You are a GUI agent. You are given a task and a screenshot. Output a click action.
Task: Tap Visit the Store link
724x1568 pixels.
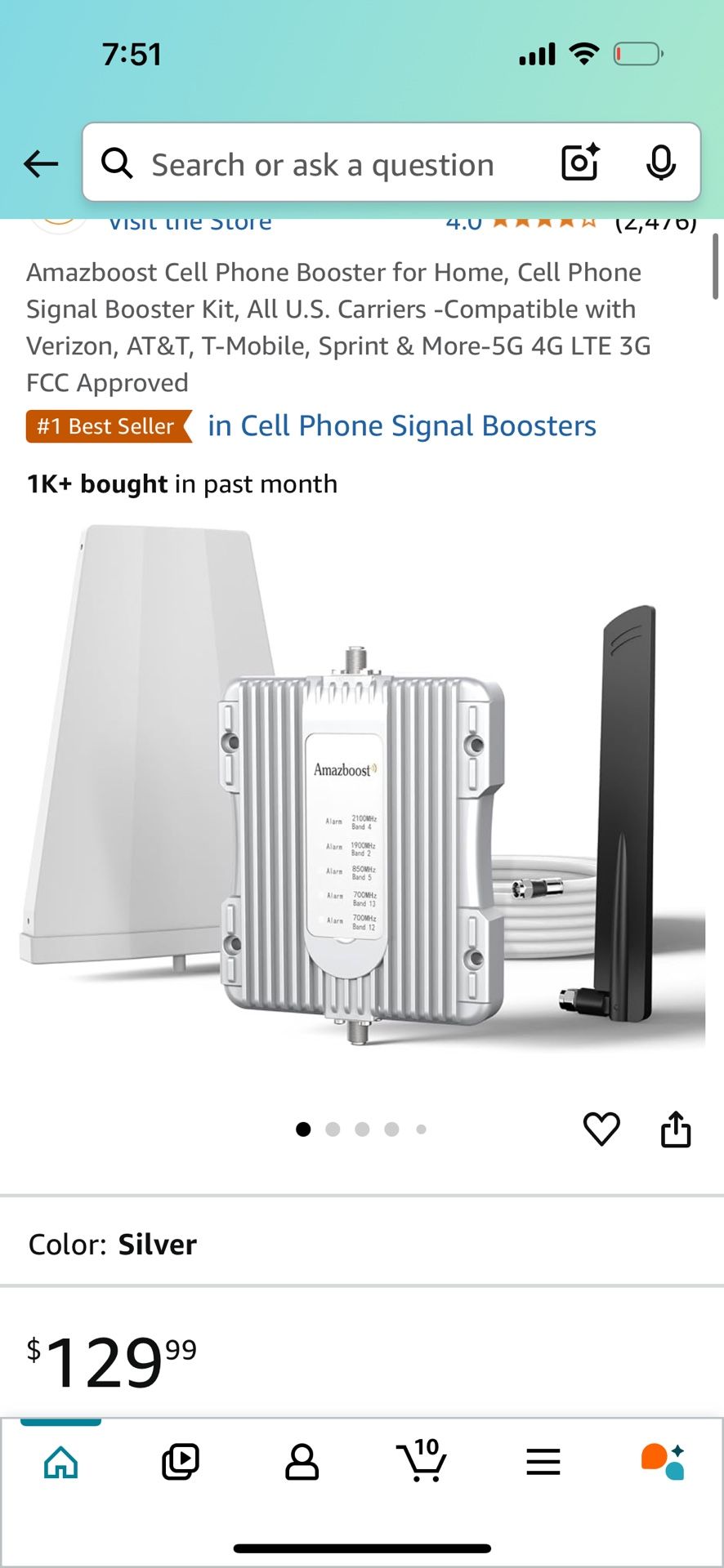click(190, 221)
